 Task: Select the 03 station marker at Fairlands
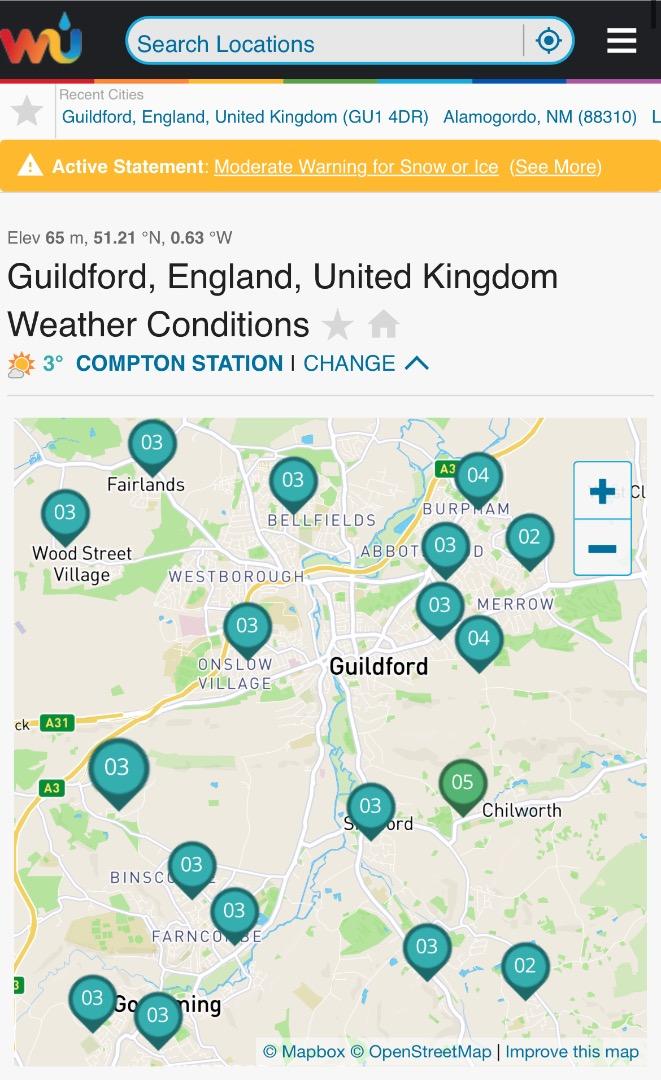point(152,443)
